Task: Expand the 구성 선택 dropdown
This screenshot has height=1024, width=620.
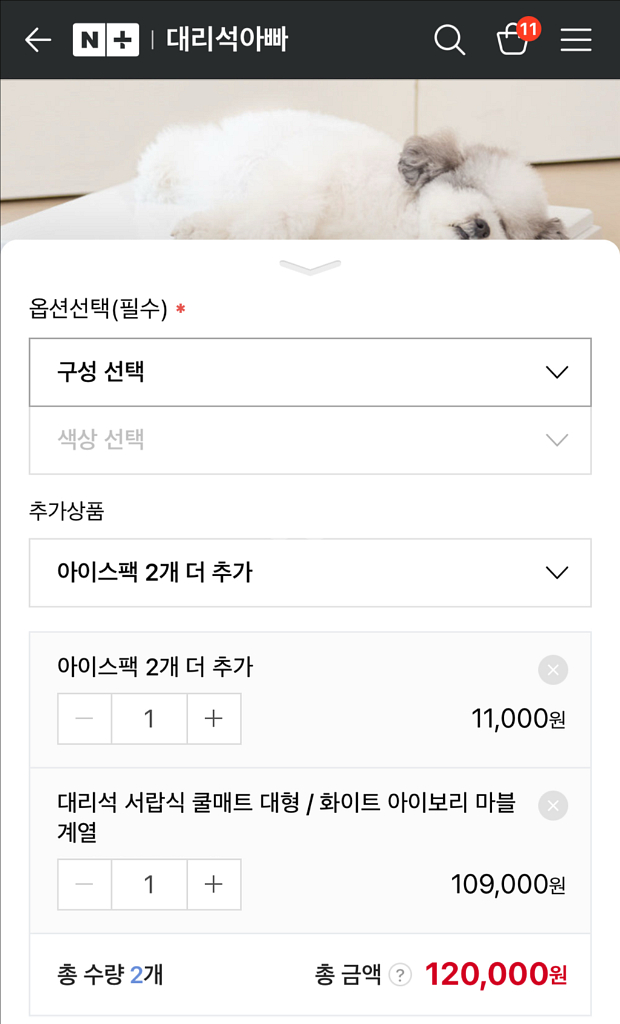Action: tap(310, 372)
